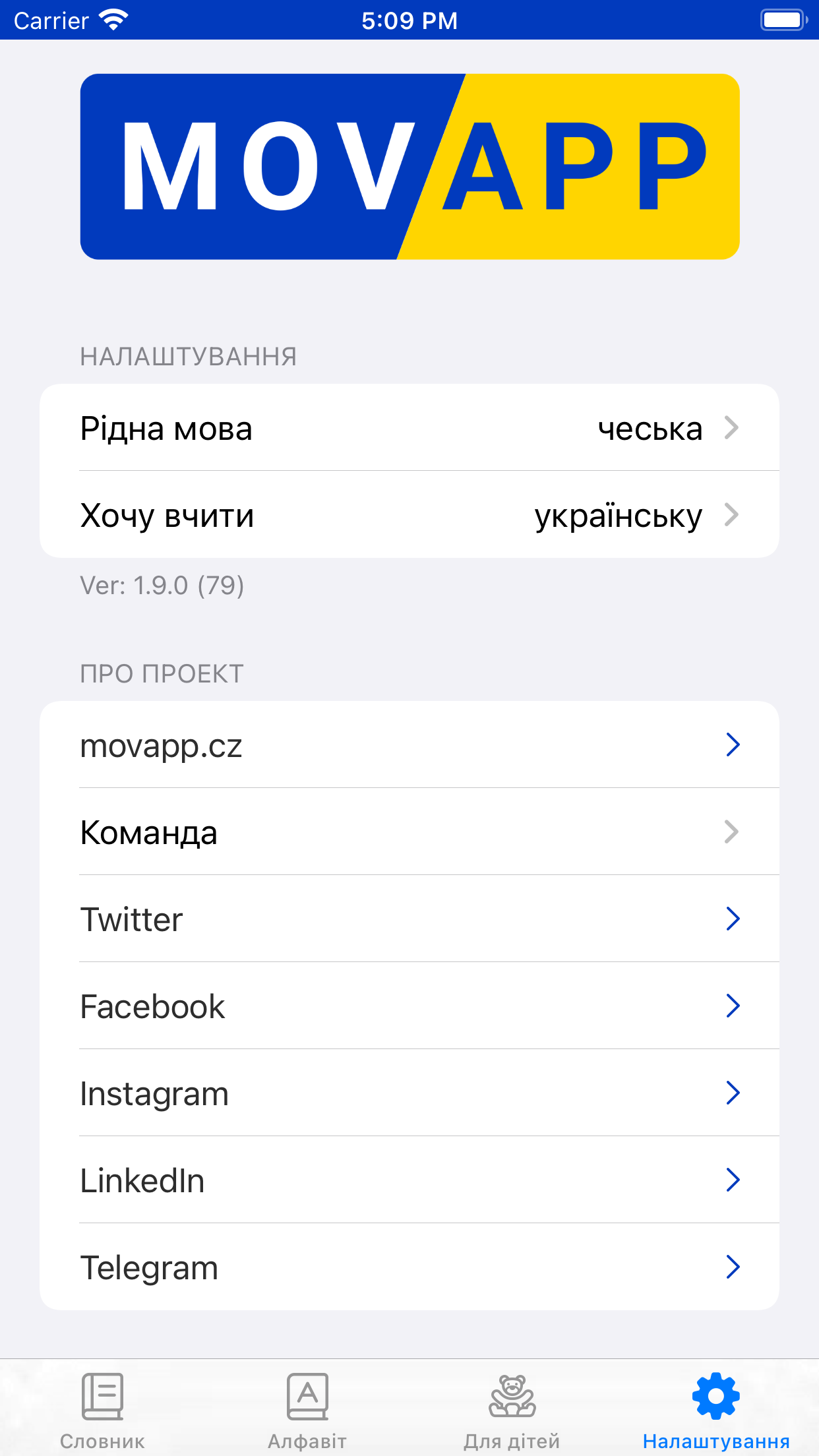Open the Команда team page

coord(409,832)
